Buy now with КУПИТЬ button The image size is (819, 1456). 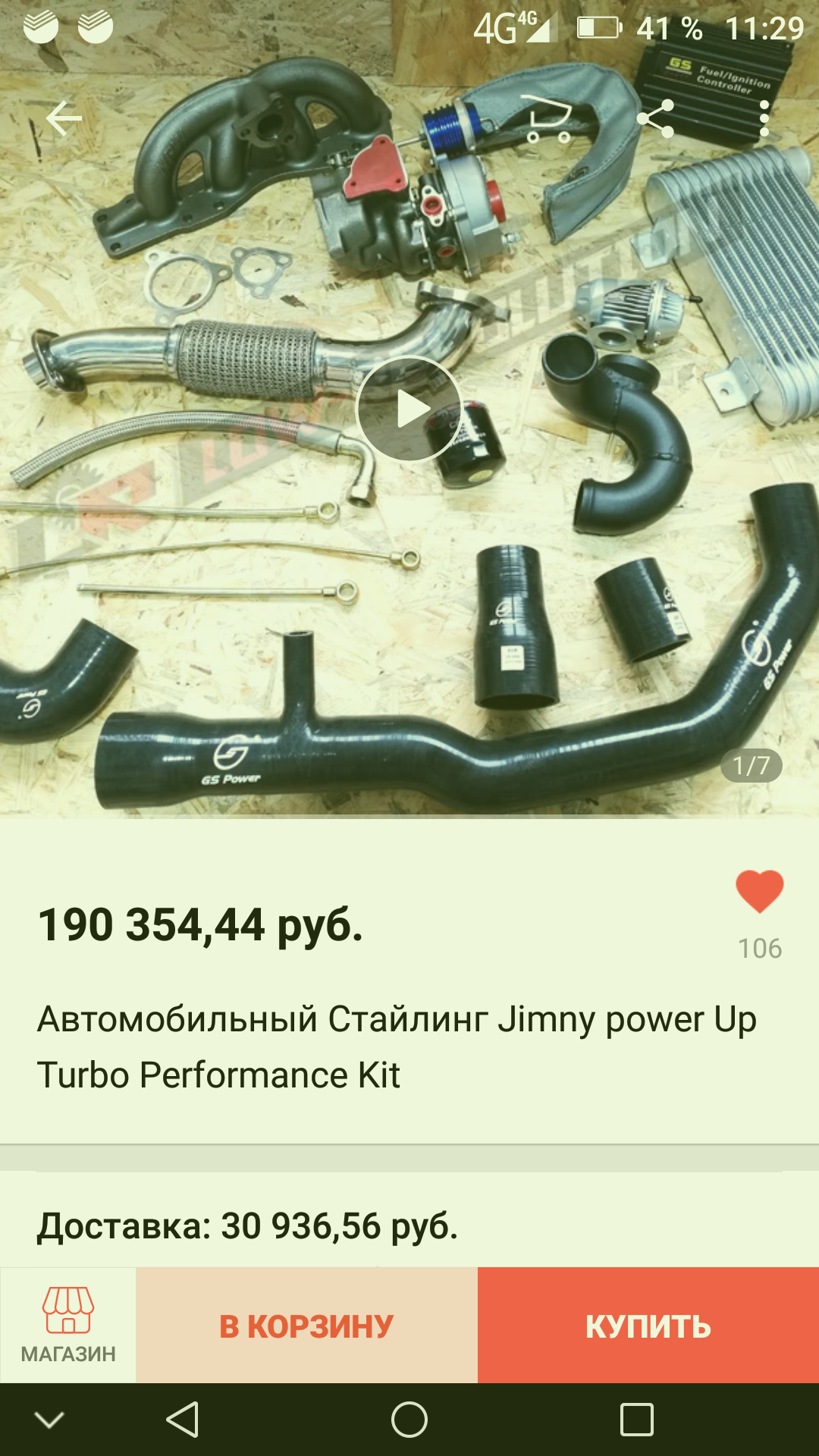point(648,1325)
